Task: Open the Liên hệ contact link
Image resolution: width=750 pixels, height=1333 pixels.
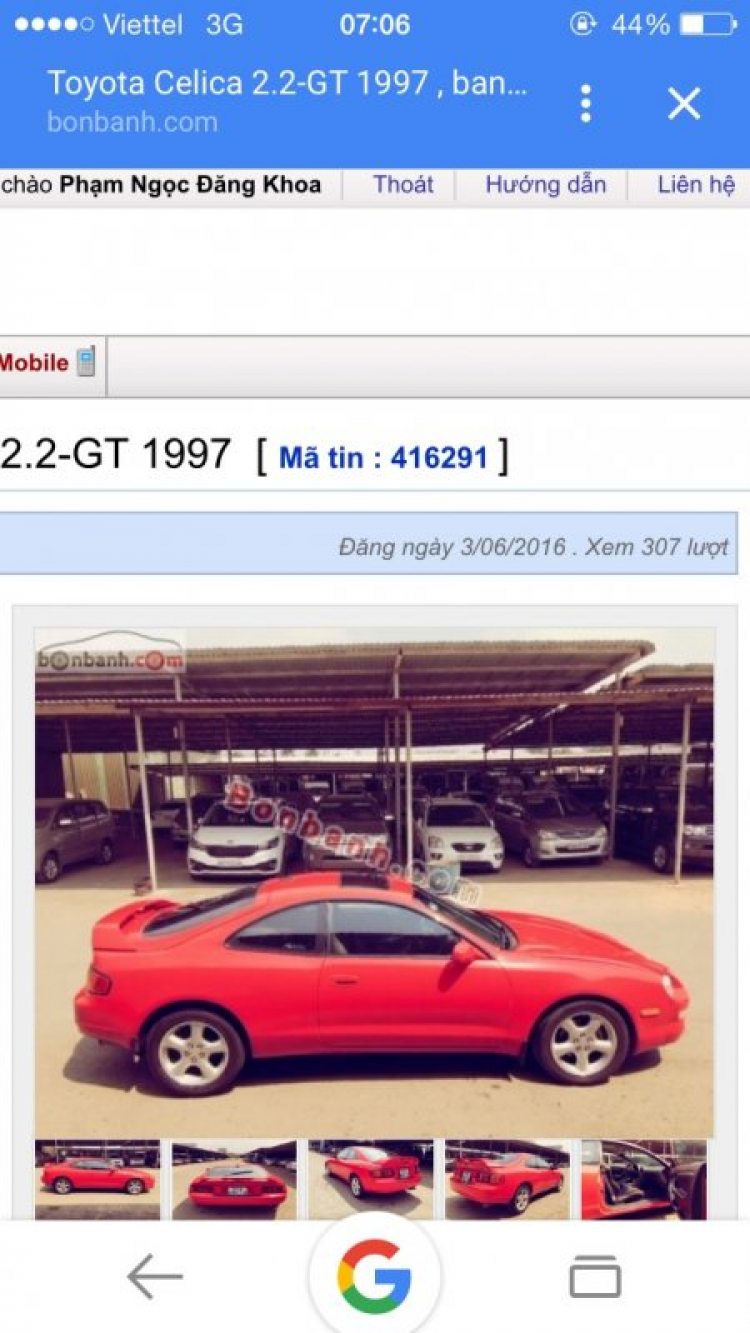Action: coord(696,184)
